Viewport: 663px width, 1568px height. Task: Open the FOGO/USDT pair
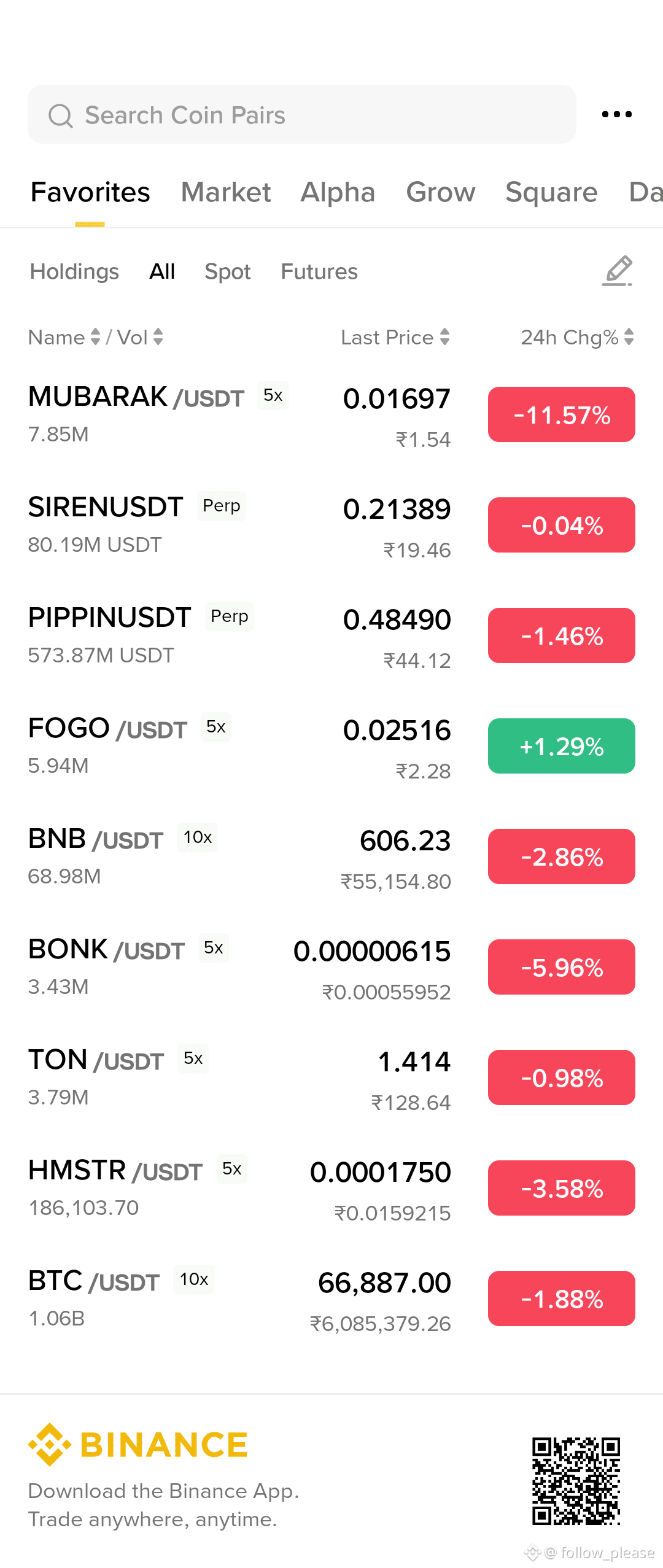(331, 747)
